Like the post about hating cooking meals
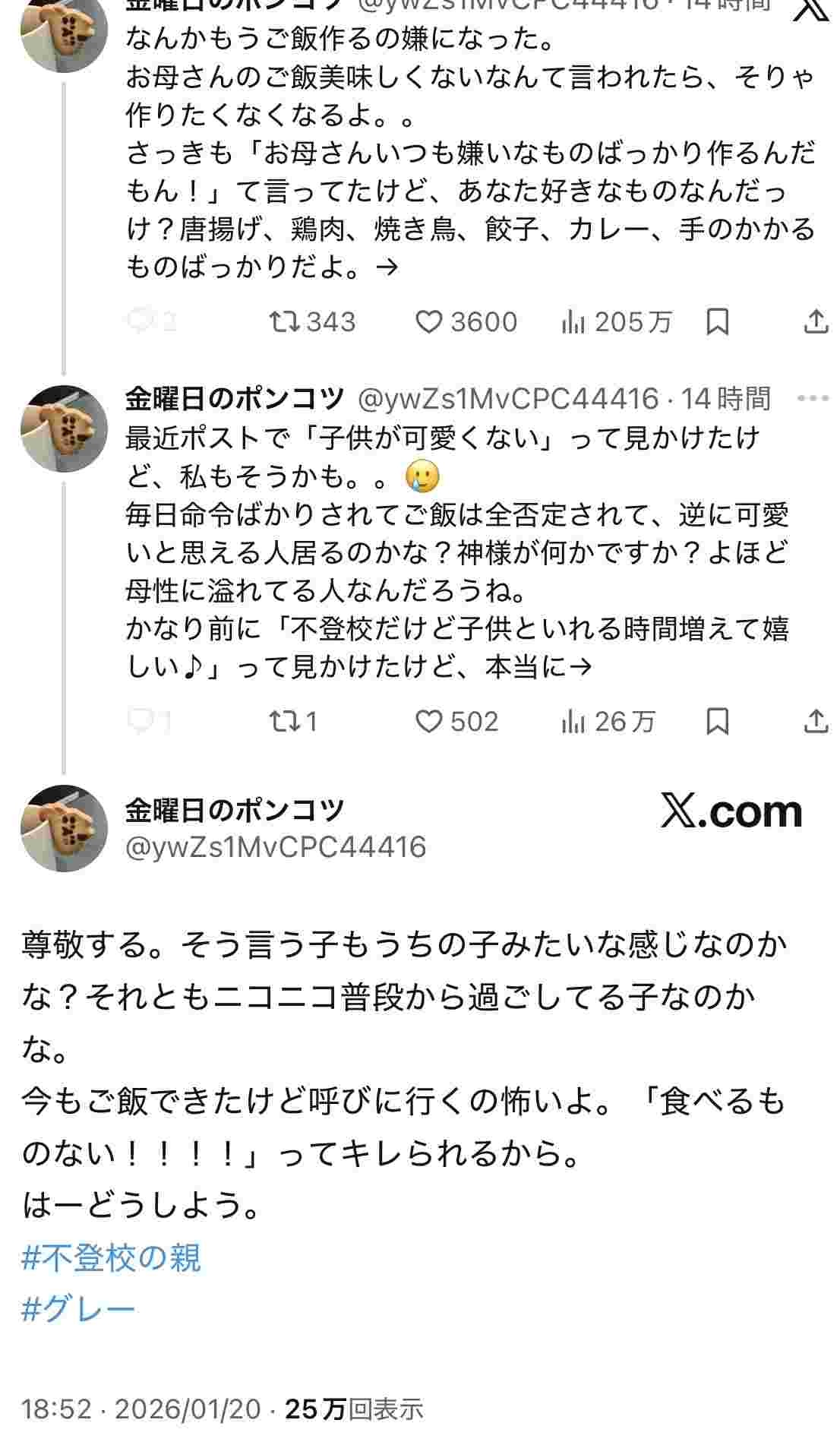 [430, 323]
